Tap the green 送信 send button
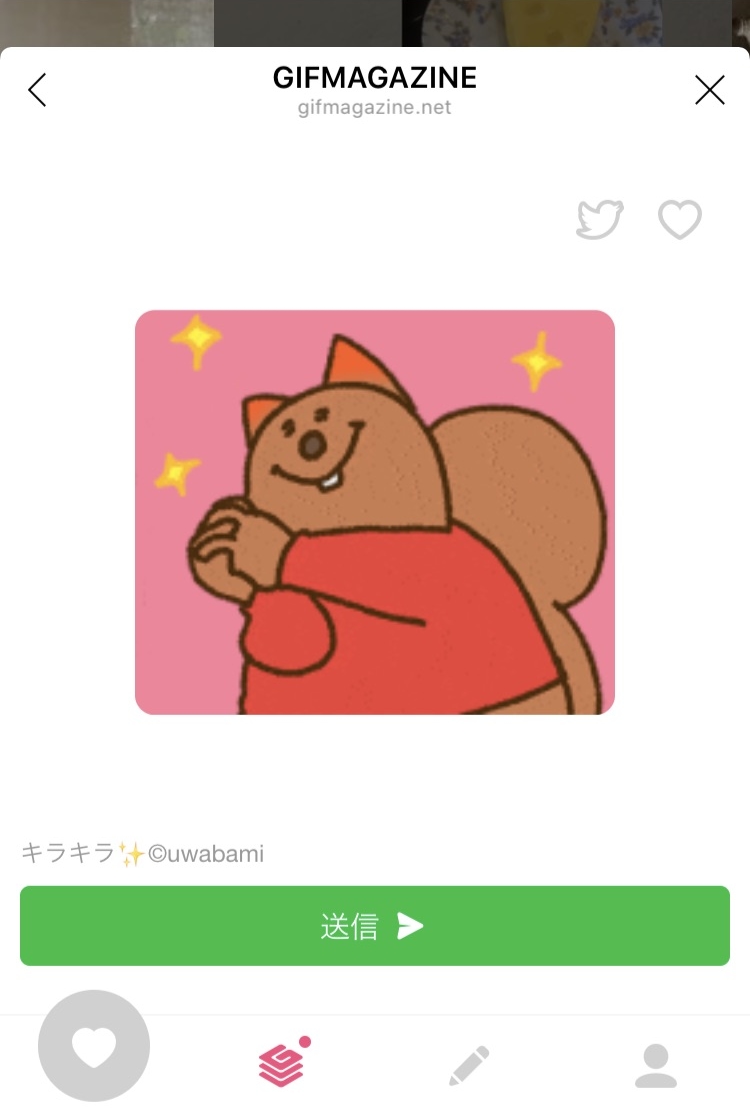The image size is (750, 1113). [375, 926]
